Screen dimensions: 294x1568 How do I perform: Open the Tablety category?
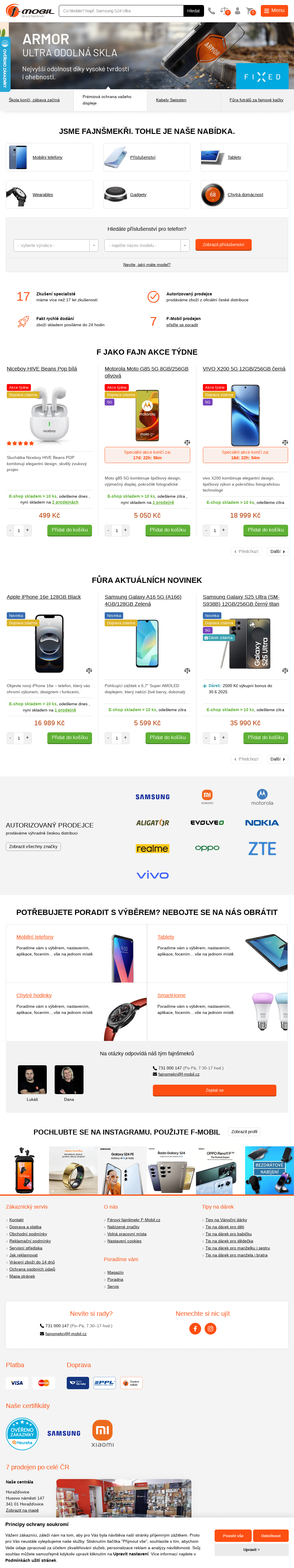(234, 158)
